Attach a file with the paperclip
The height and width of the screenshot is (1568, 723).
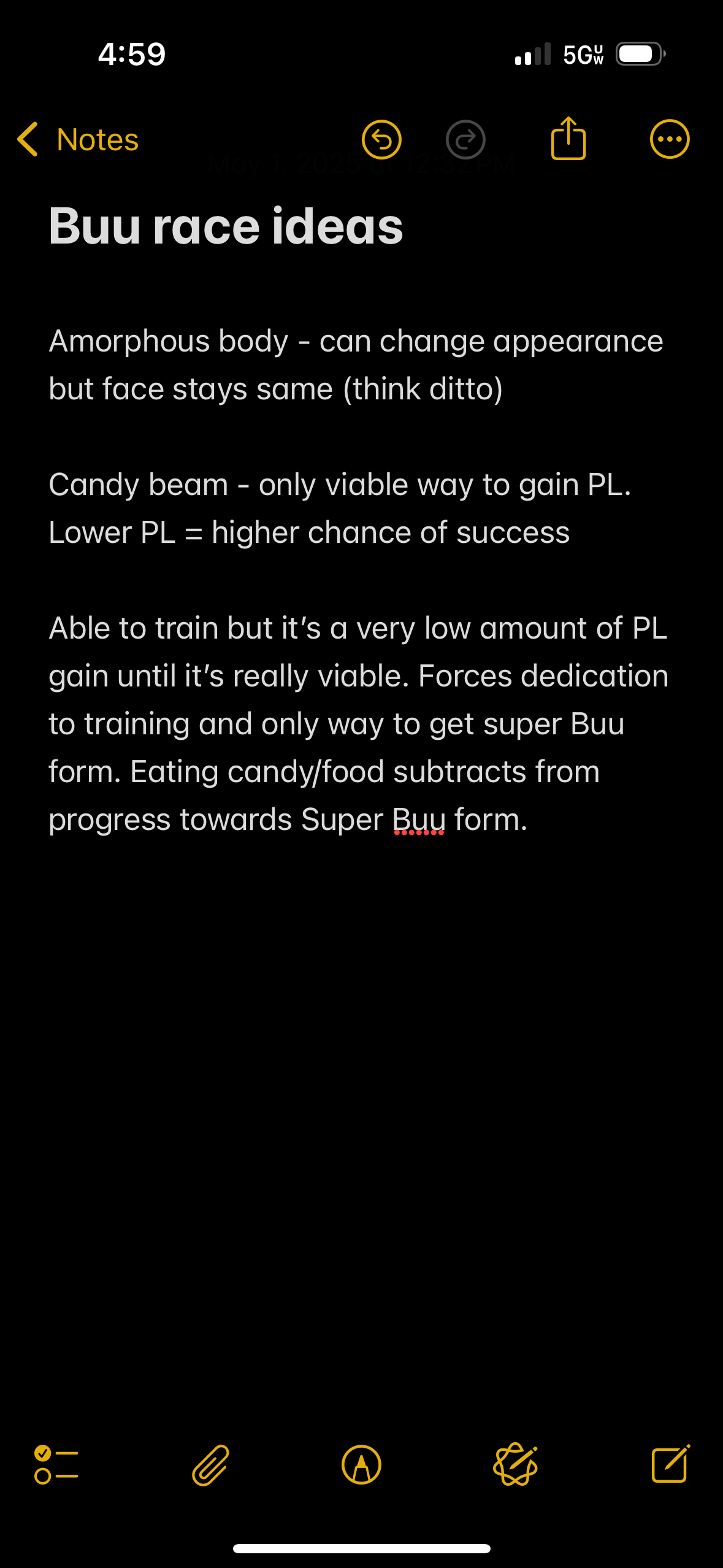point(210,1465)
